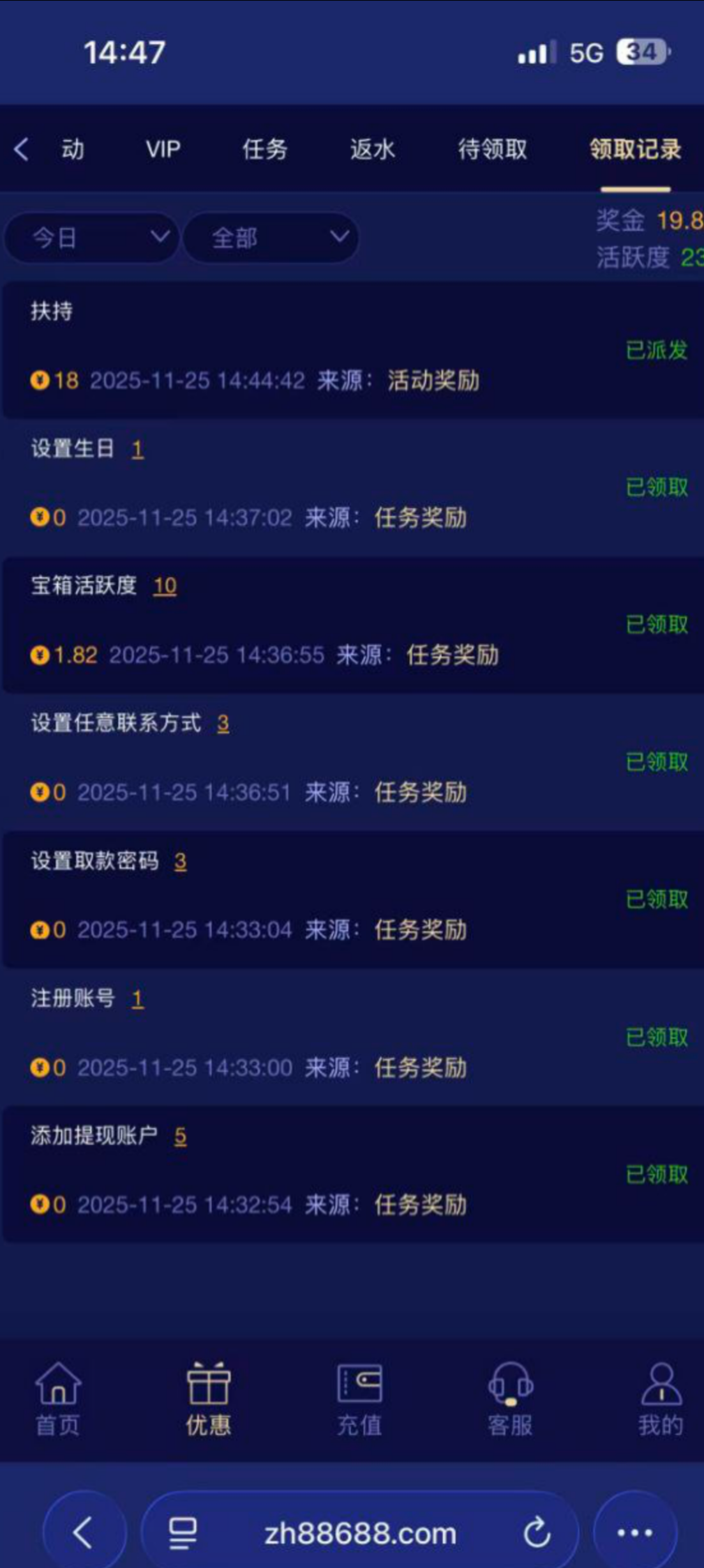The width and height of the screenshot is (704, 1568).
Task: Go back using the top-left arrow
Action: [x=22, y=149]
